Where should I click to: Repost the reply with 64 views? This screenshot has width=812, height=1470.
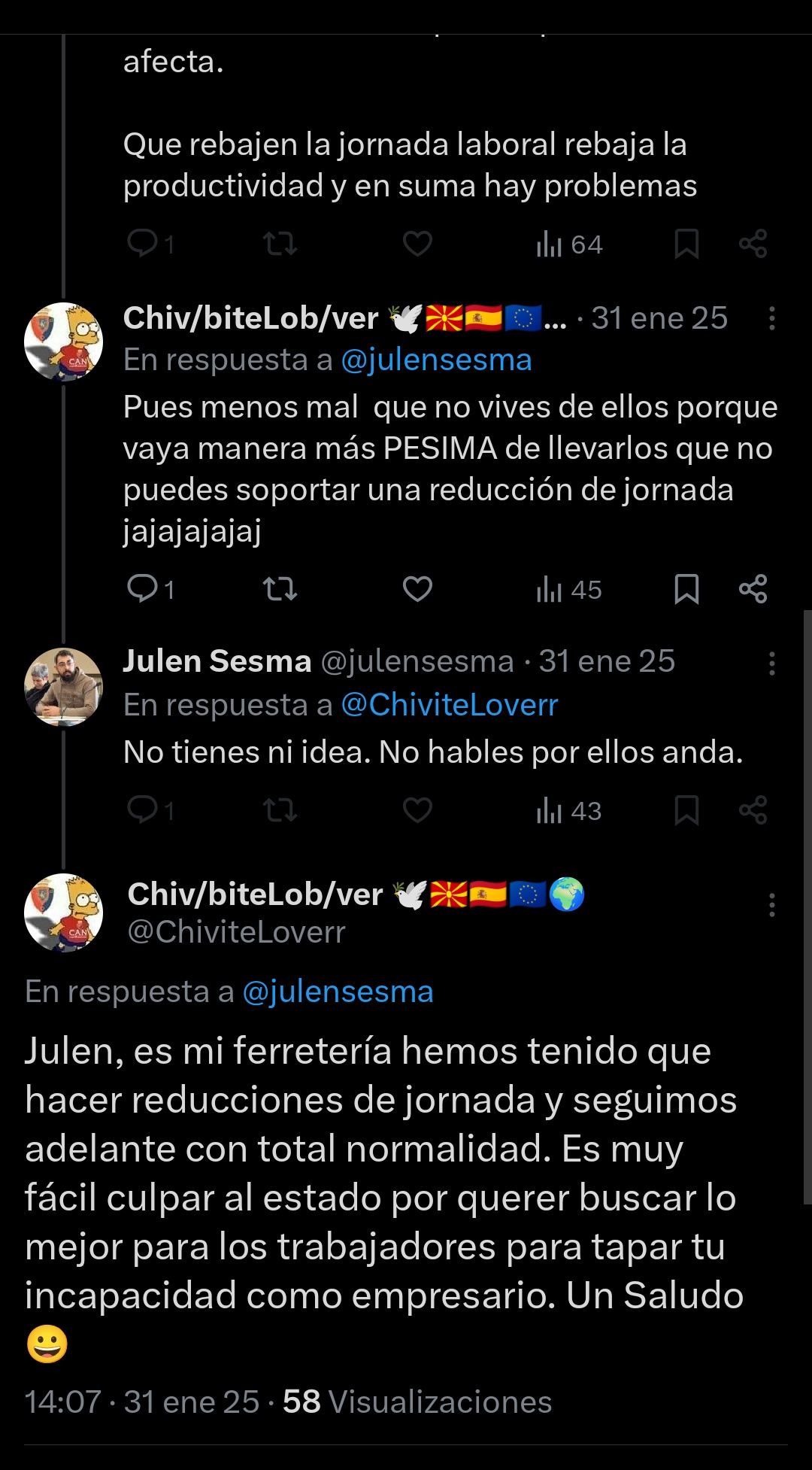point(280,244)
